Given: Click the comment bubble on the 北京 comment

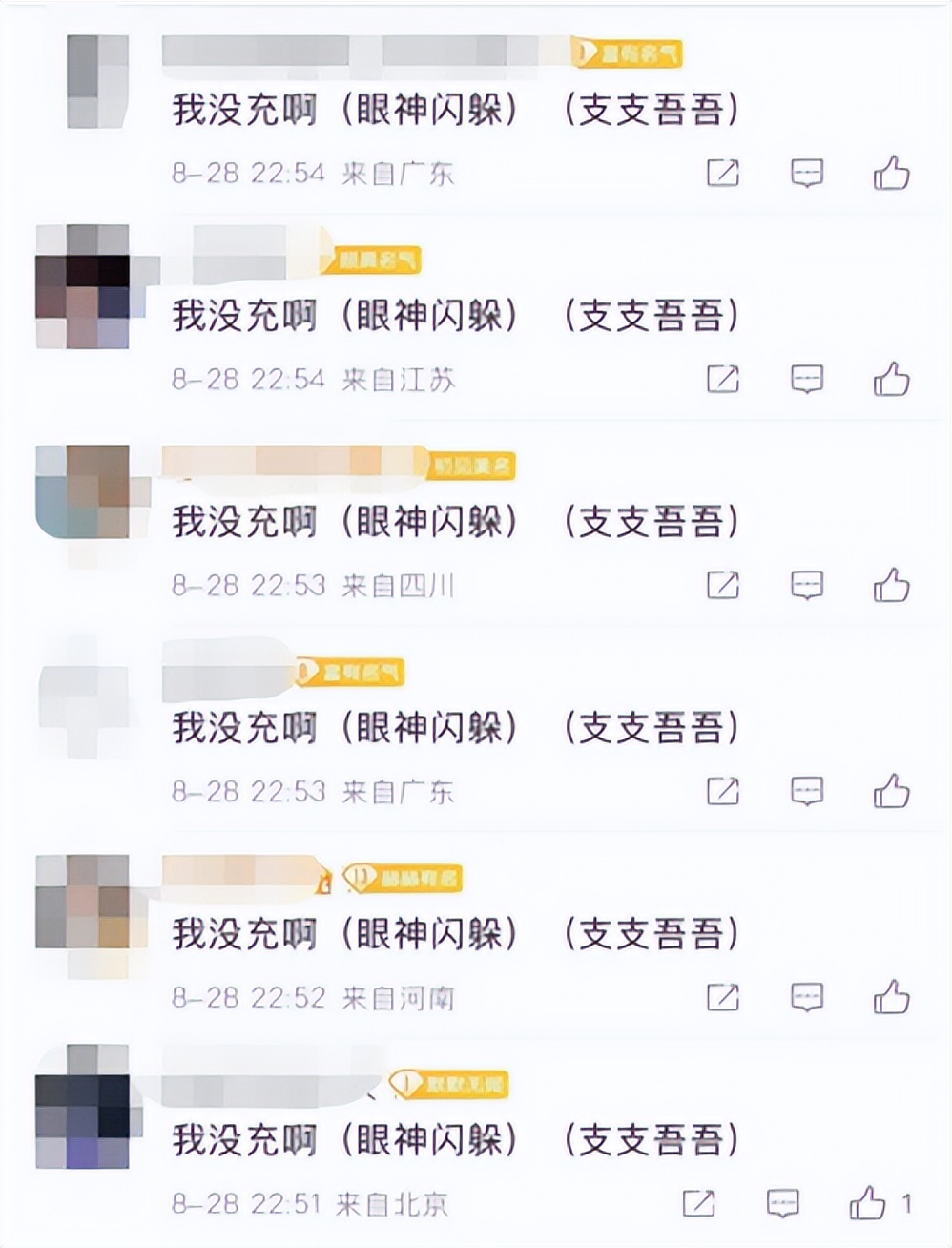Looking at the screenshot, I should [784, 1204].
